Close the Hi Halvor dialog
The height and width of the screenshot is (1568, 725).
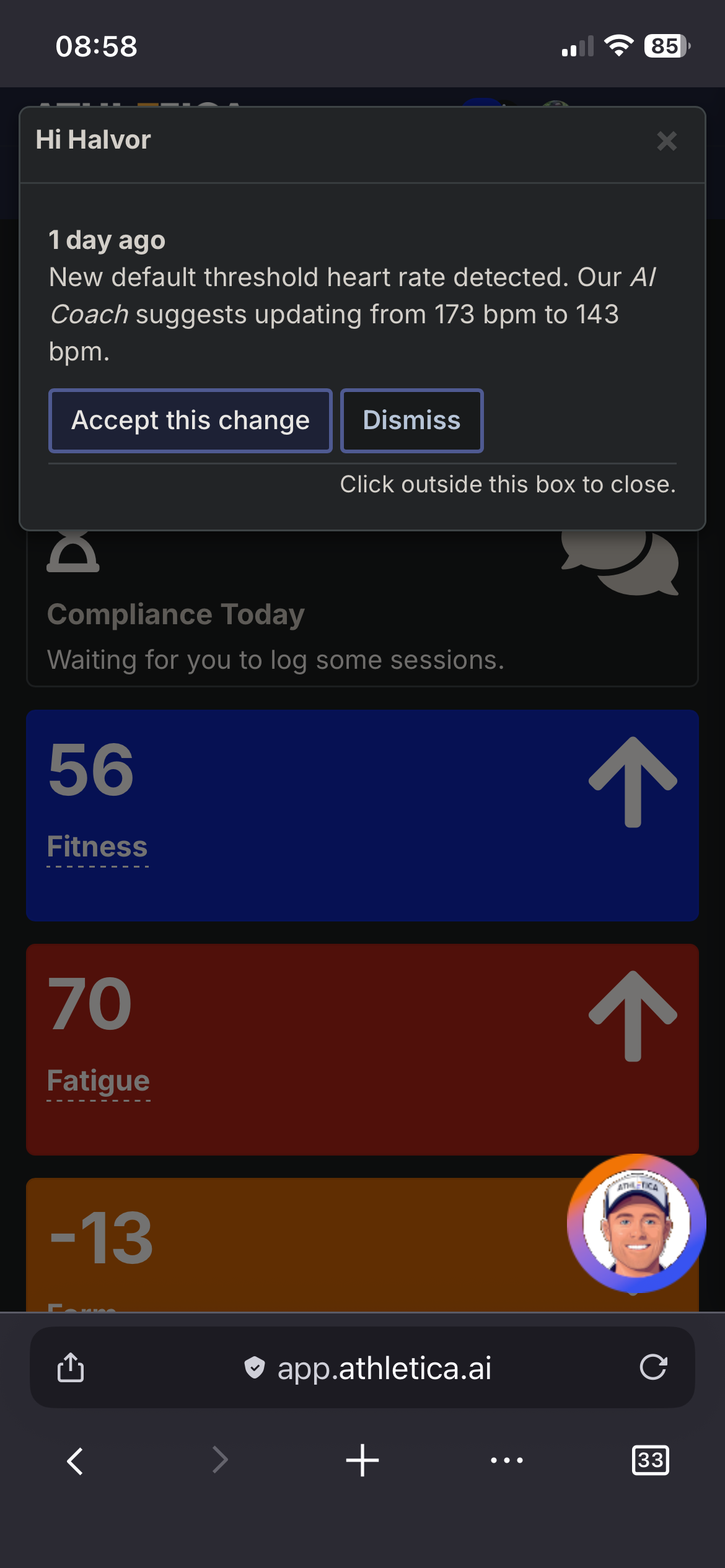click(667, 141)
